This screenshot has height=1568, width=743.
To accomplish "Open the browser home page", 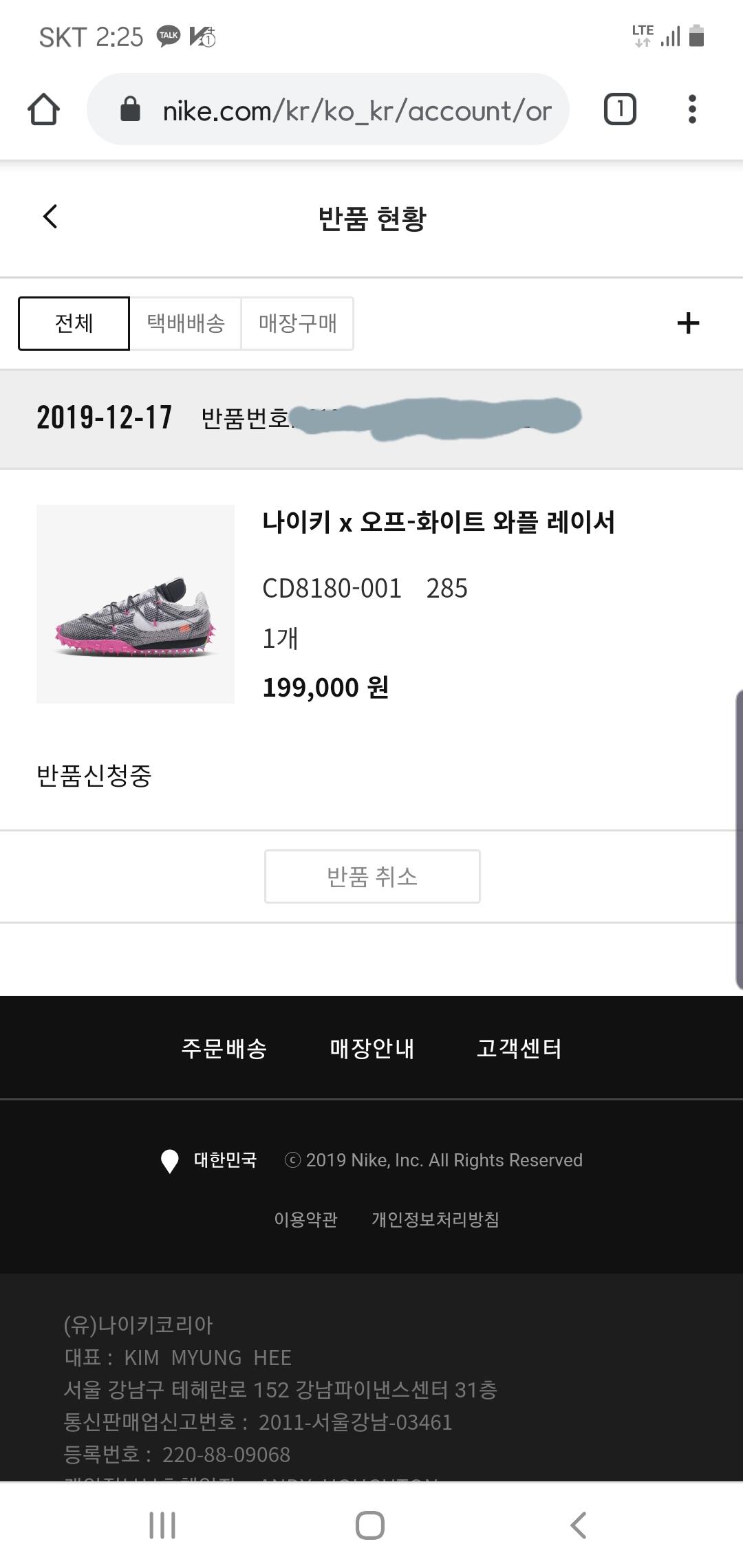I will 43,109.
